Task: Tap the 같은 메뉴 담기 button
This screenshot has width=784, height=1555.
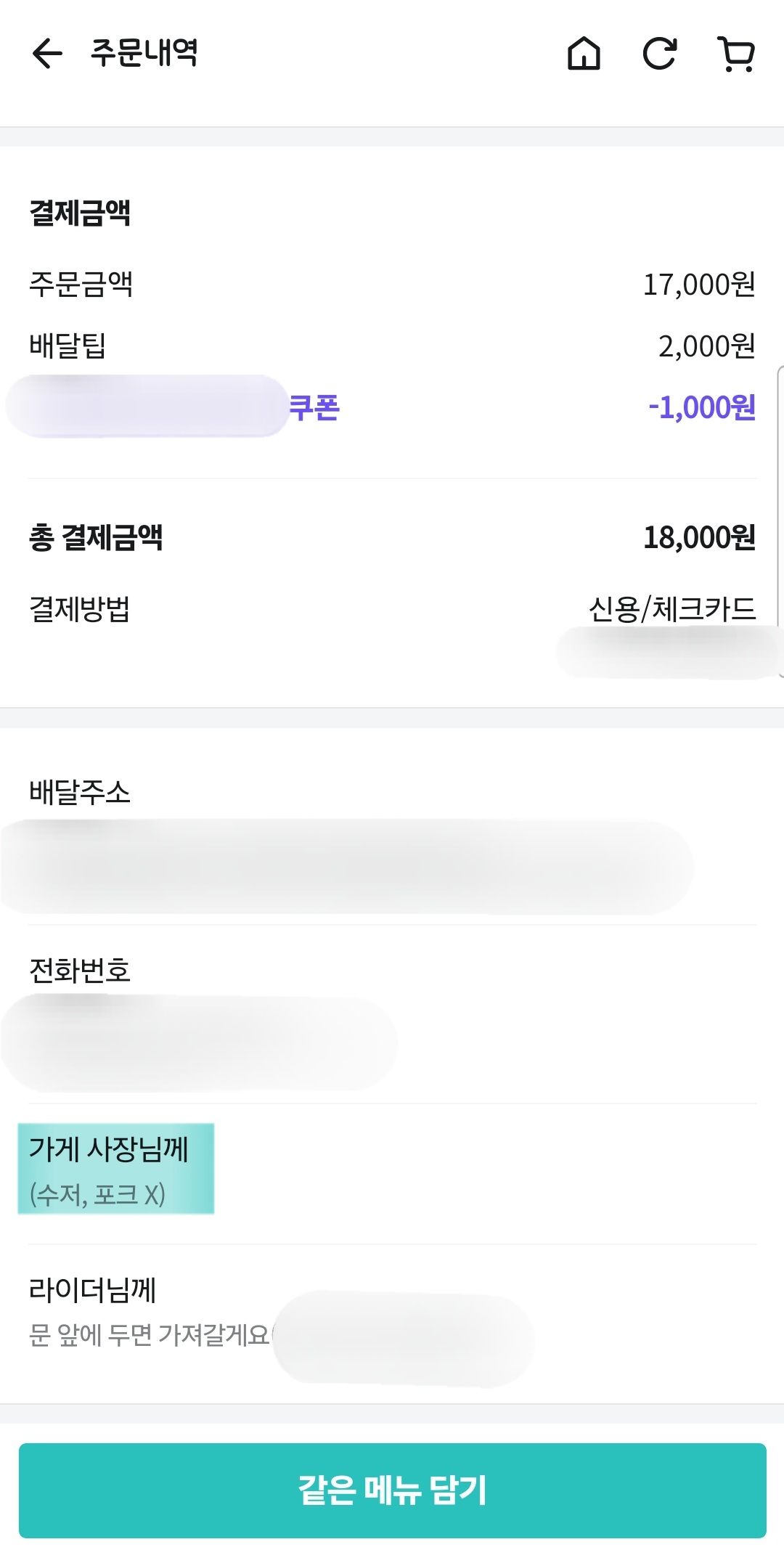Action: click(x=392, y=1490)
